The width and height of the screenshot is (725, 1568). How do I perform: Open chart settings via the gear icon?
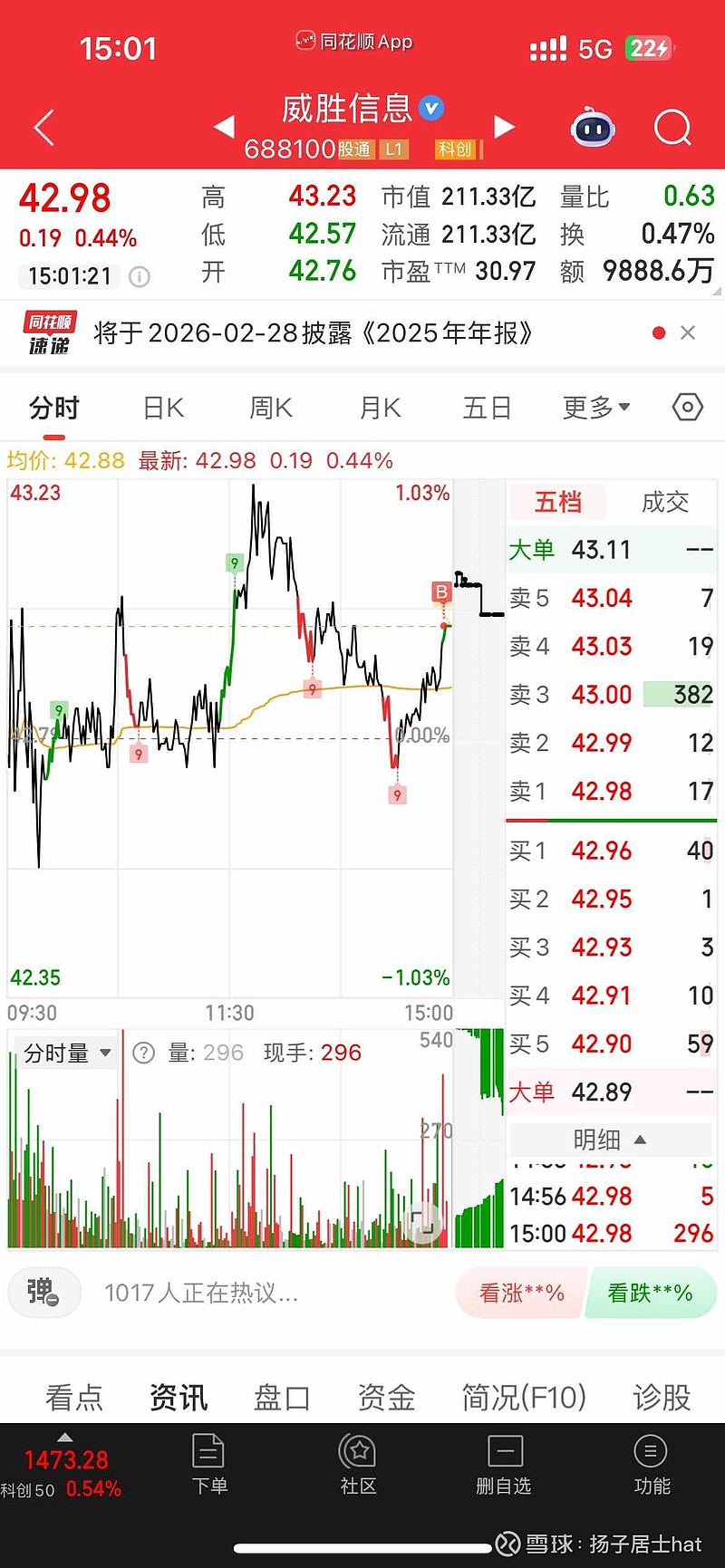pos(686,408)
